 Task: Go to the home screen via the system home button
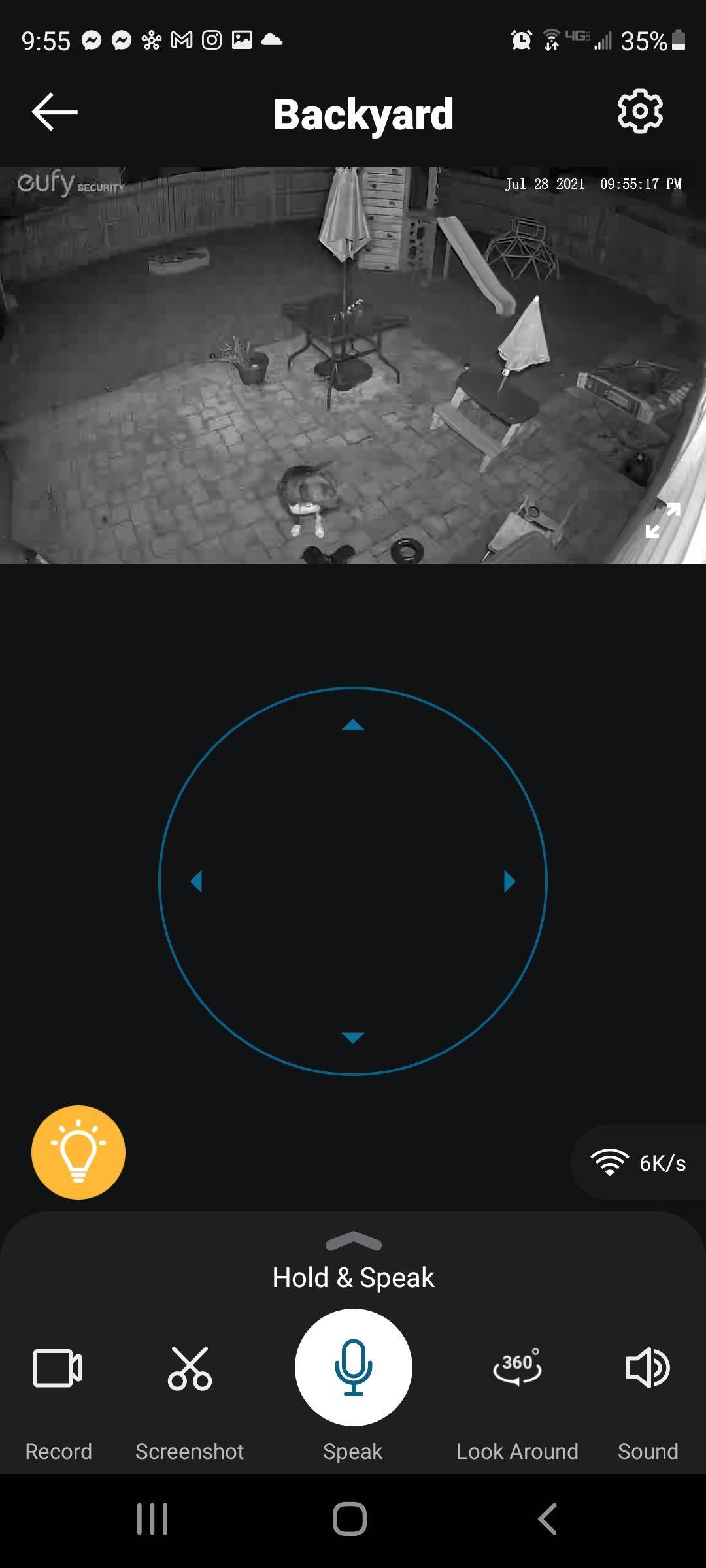tap(350, 1519)
